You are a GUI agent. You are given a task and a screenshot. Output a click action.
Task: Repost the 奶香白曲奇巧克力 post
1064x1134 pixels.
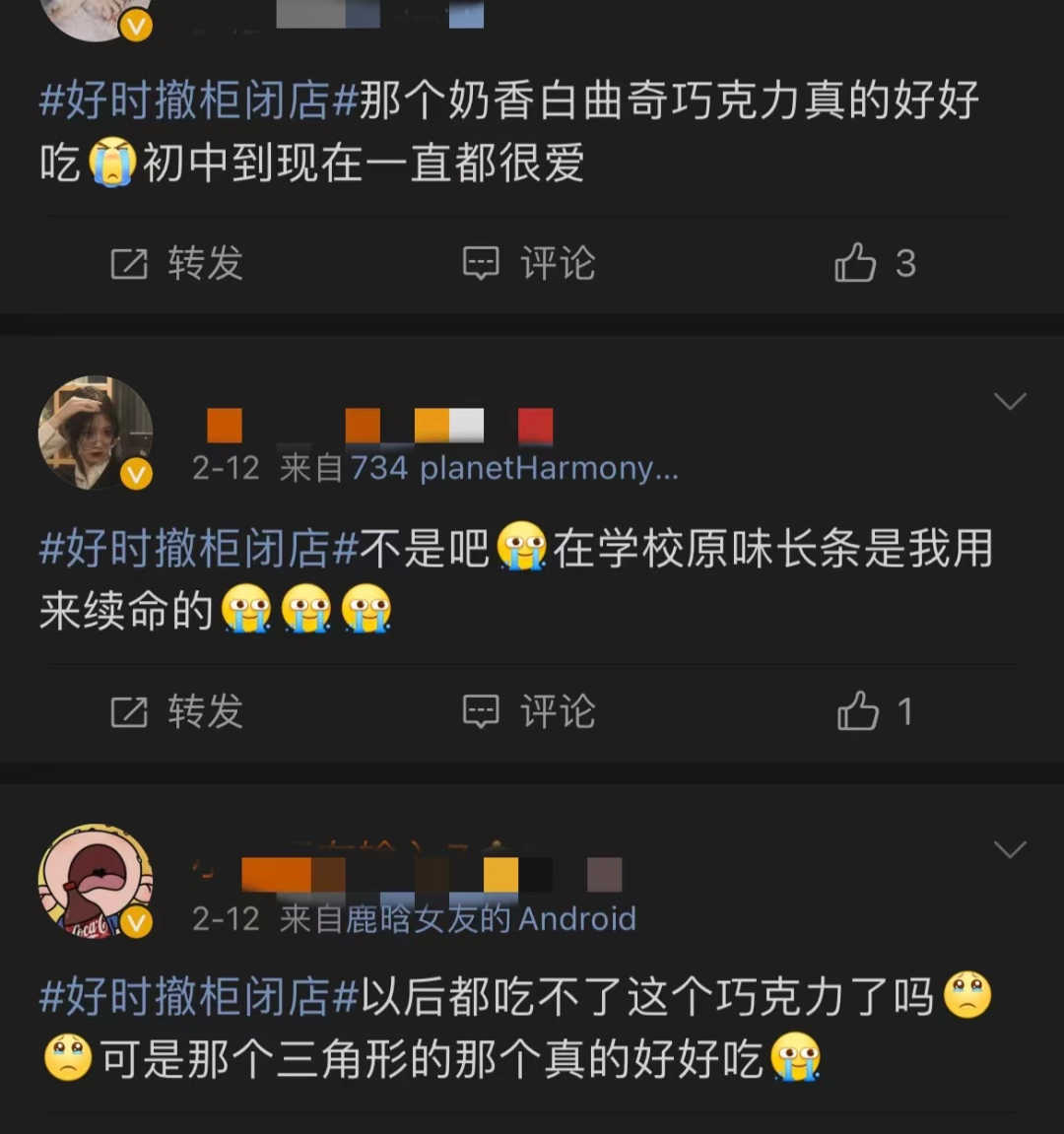[177, 264]
